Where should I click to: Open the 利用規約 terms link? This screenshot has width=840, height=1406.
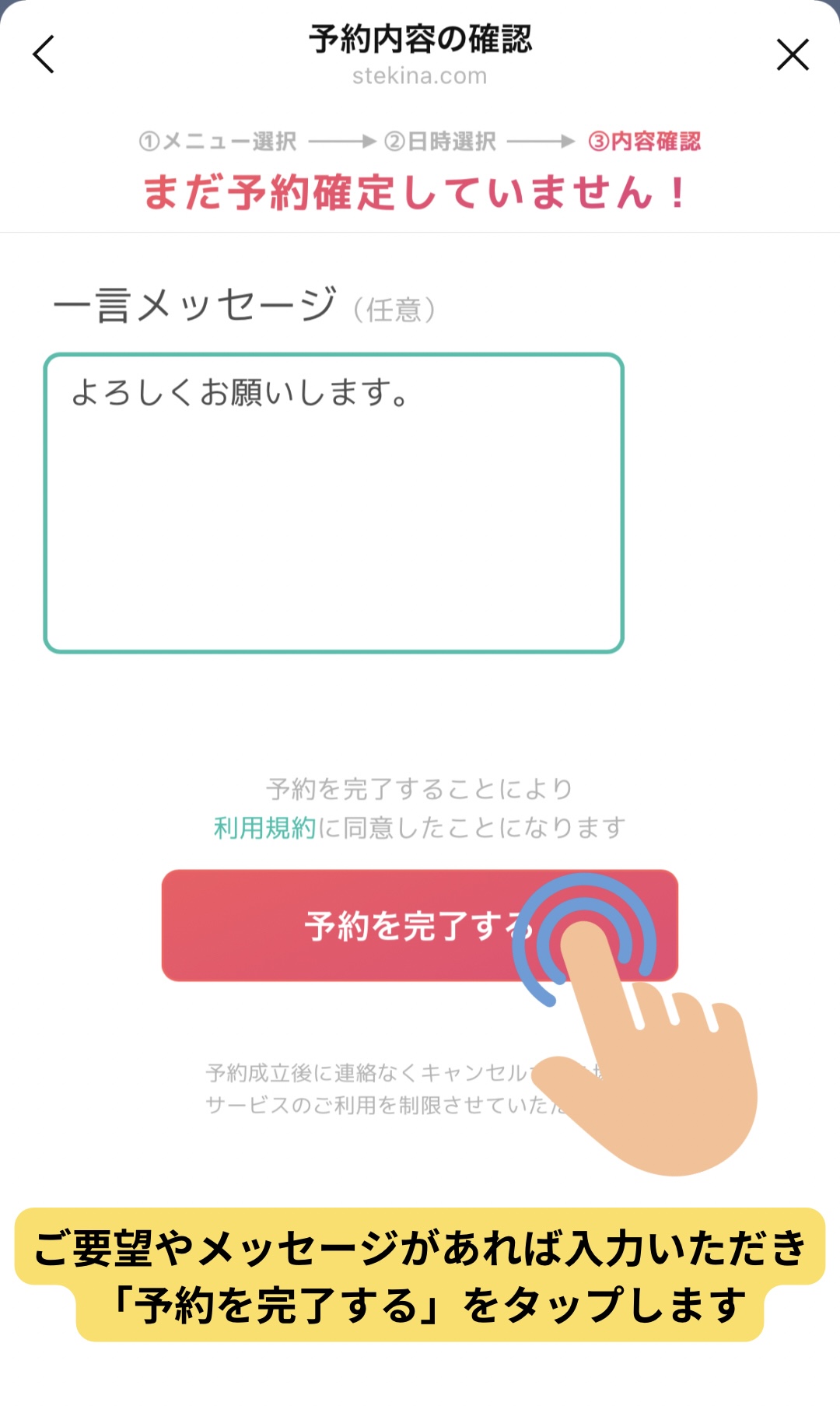pos(264,828)
